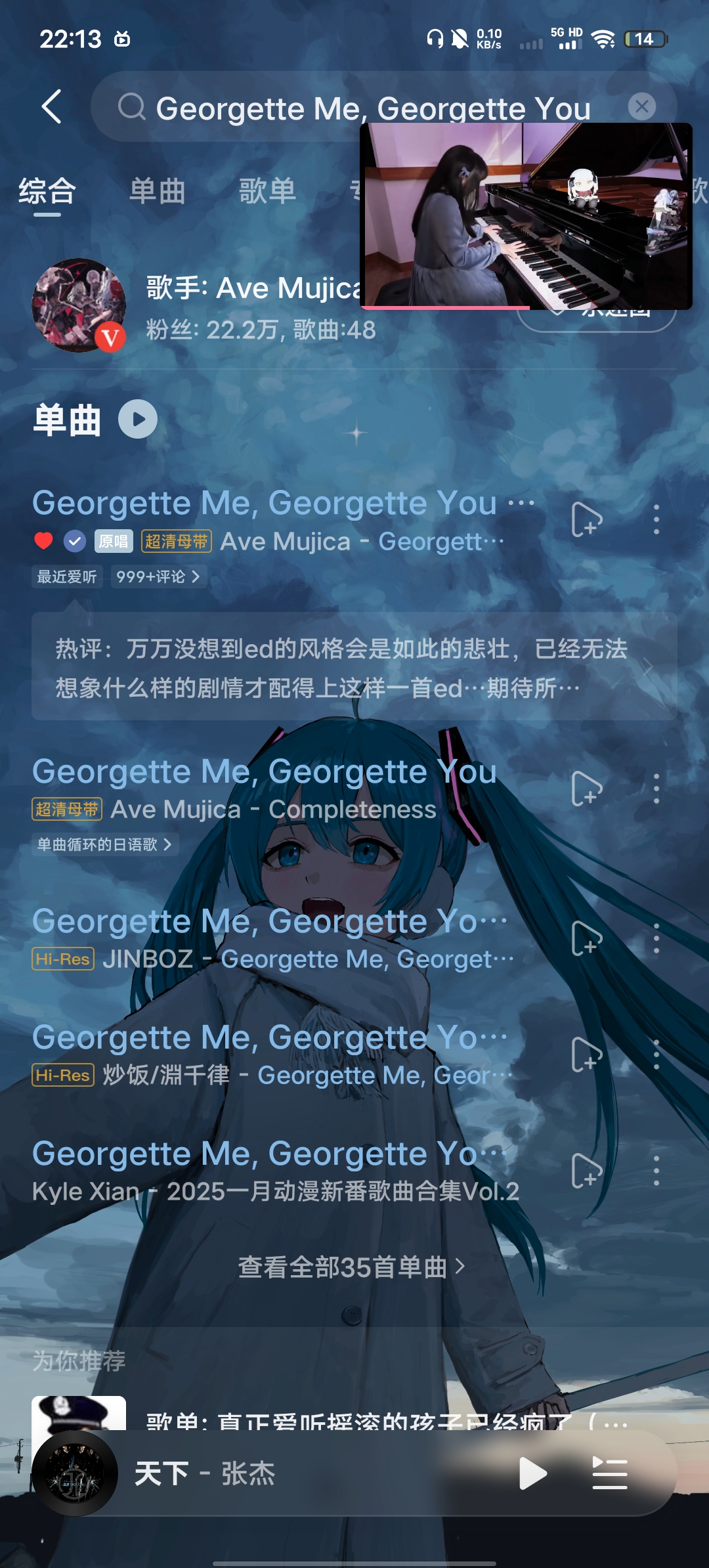
Task: Switch to the 单曲 tab
Action: 157,192
